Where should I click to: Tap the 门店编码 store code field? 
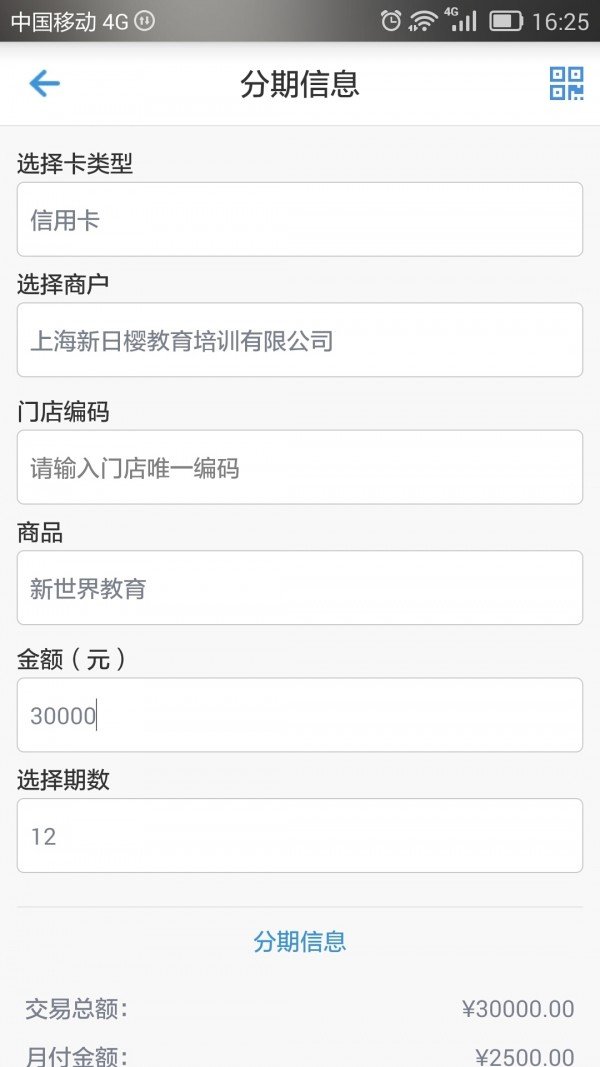(300, 467)
